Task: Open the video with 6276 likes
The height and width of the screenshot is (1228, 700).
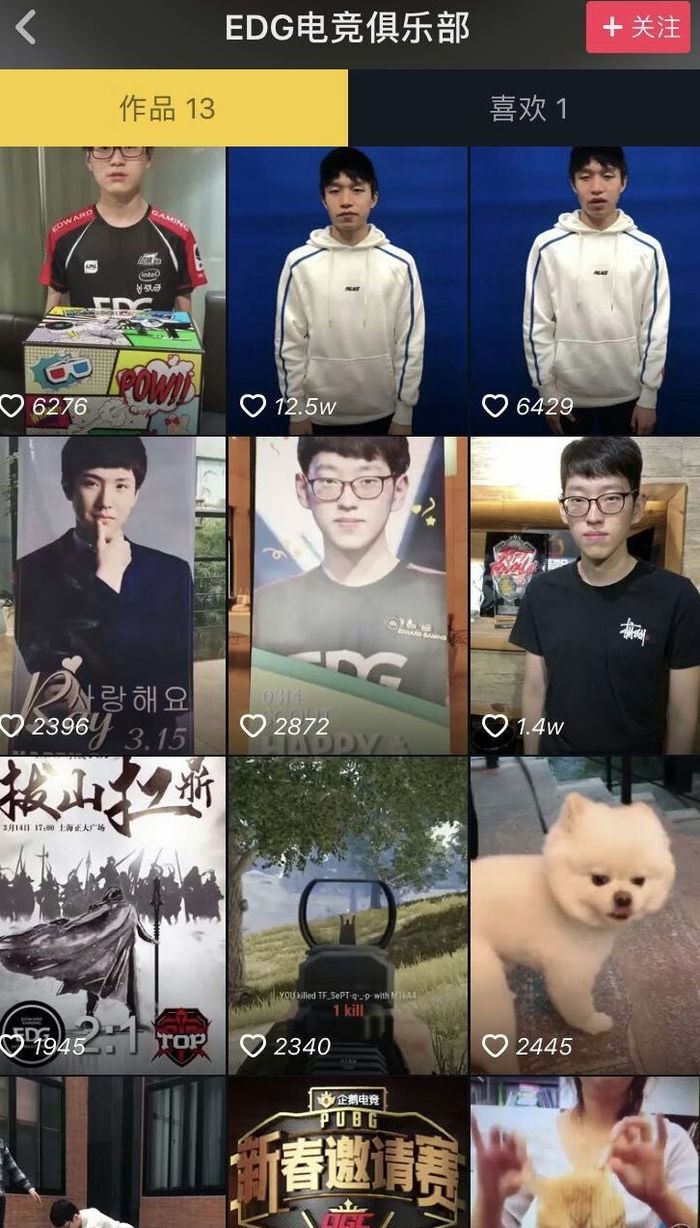Action: click(x=112, y=288)
